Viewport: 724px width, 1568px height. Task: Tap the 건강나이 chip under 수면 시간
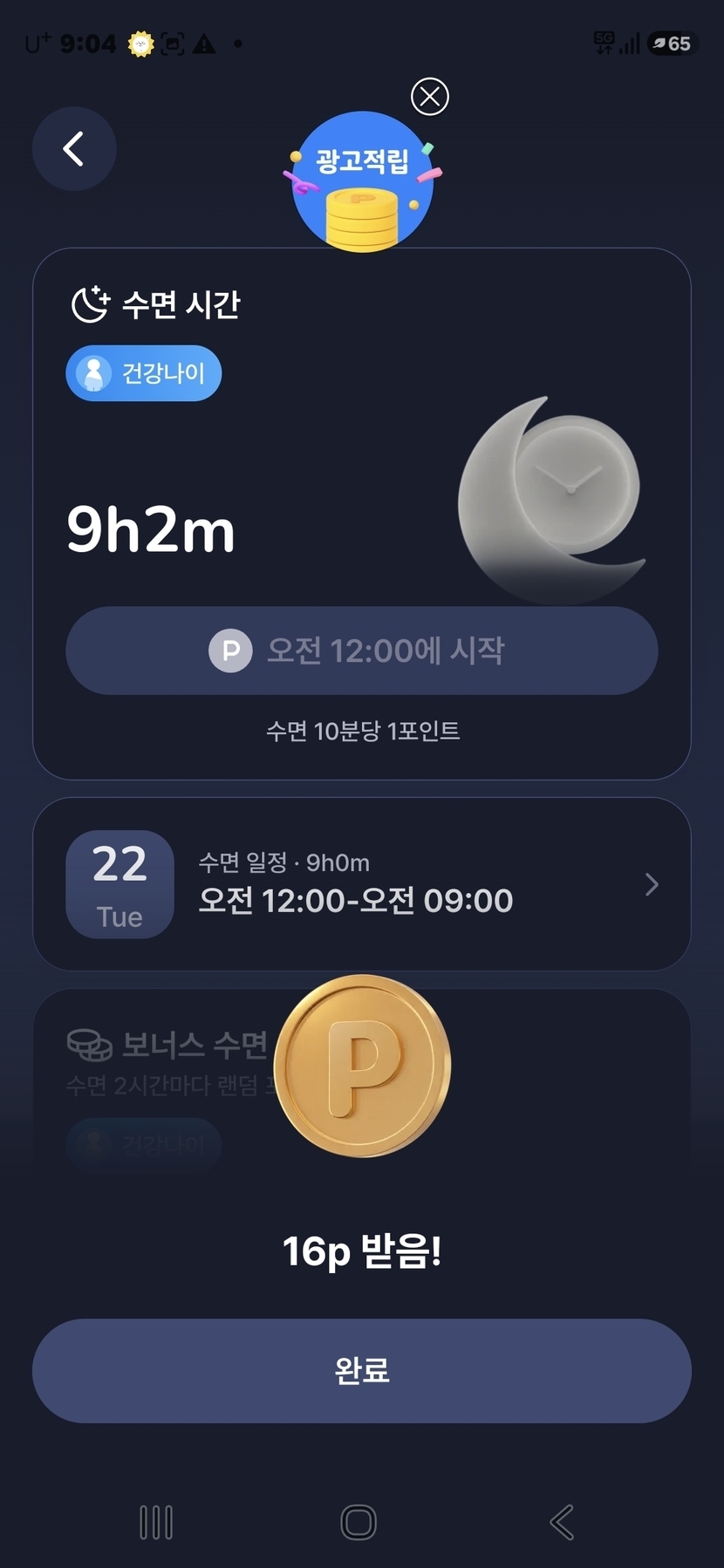(x=144, y=373)
